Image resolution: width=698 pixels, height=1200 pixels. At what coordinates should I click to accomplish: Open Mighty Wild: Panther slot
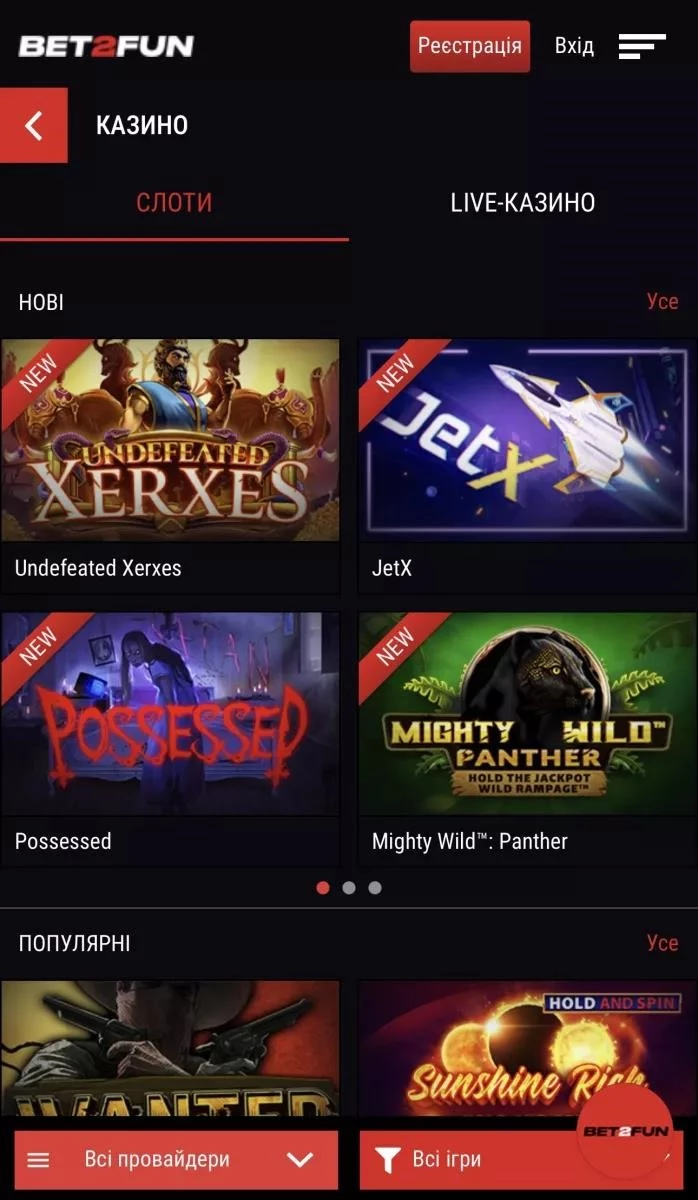(x=527, y=714)
